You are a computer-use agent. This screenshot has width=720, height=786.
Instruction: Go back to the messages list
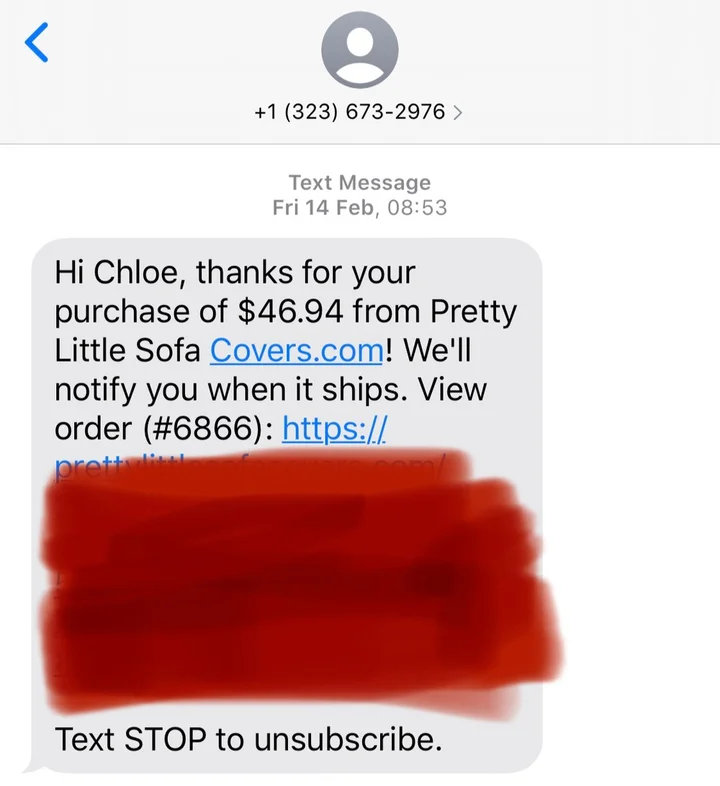[x=37, y=42]
